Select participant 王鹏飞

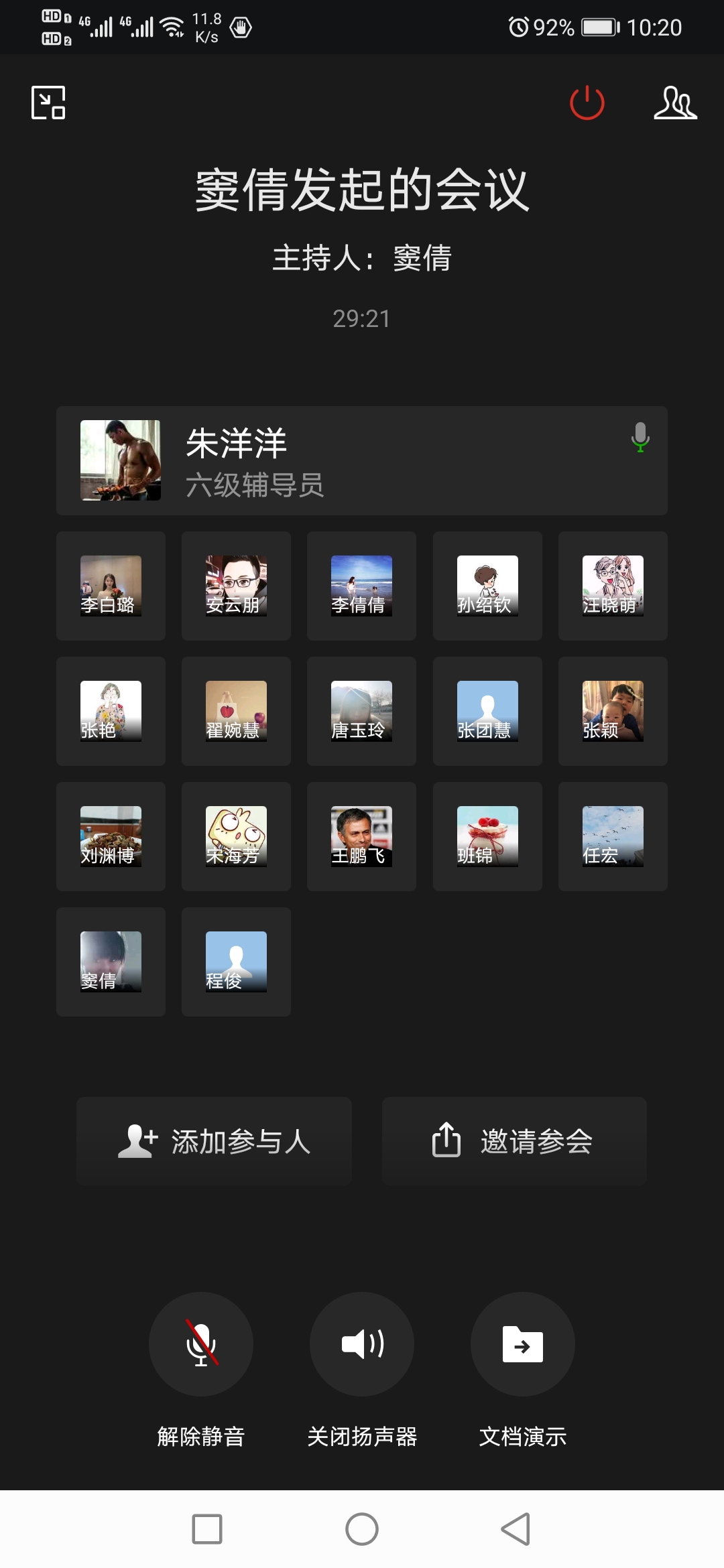[361, 836]
